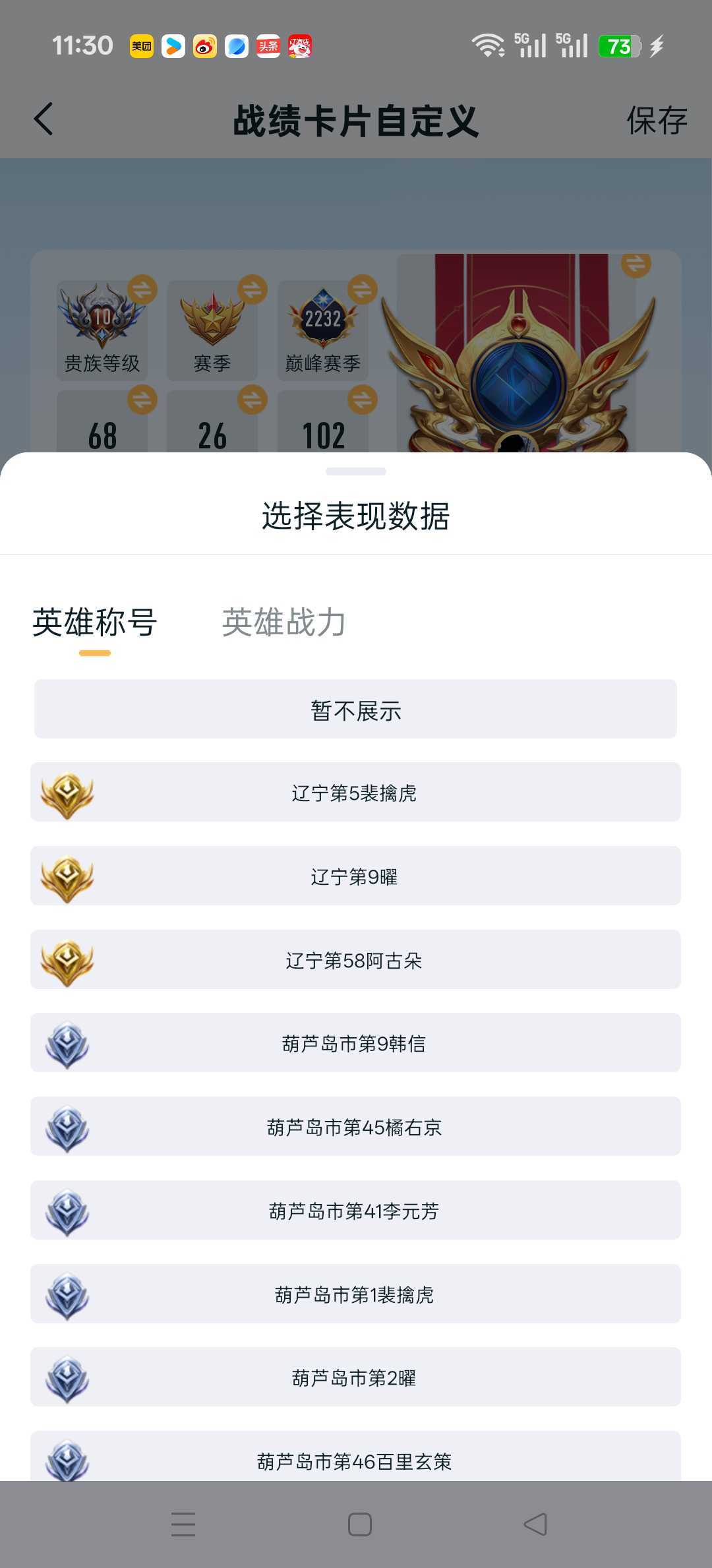The height and width of the screenshot is (1568, 712).
Task: Select 葫芦岛市第9韩信 title
Action: pos(355,1043)
